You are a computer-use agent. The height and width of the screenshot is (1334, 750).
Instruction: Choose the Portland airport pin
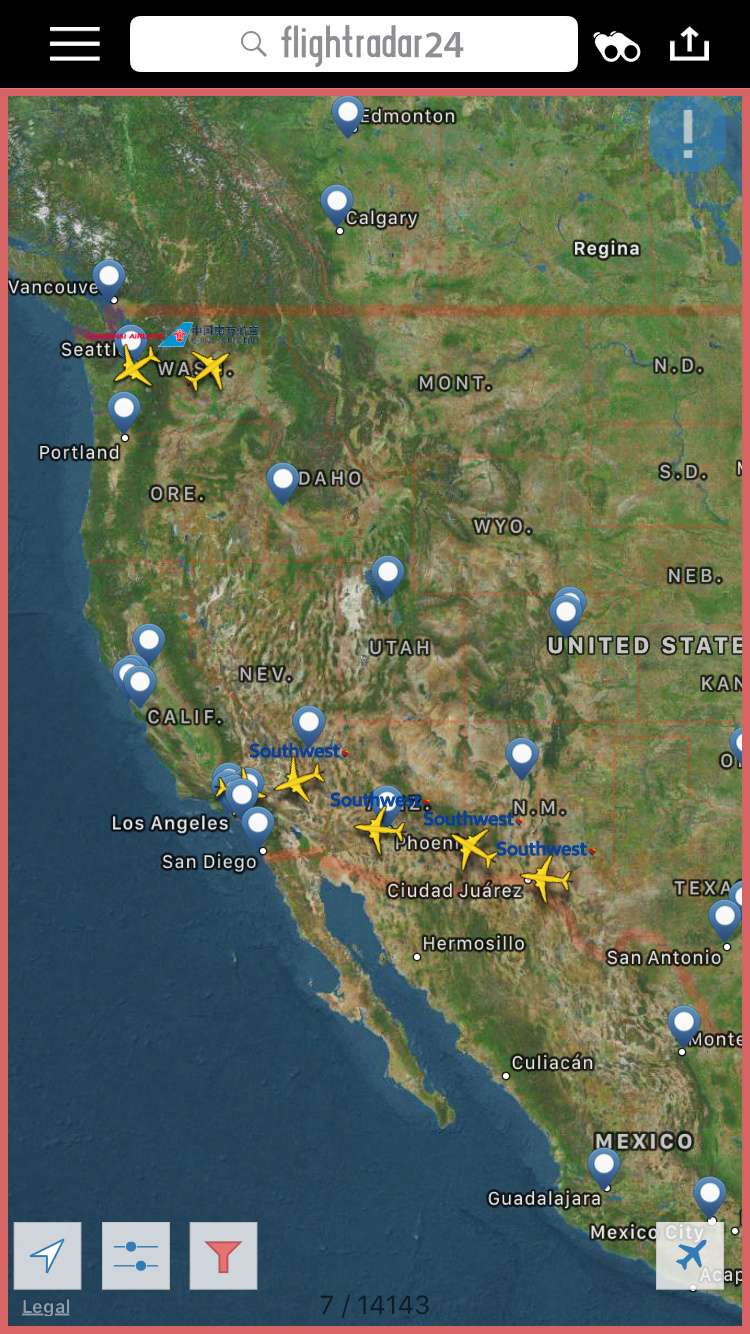[124, 411]
